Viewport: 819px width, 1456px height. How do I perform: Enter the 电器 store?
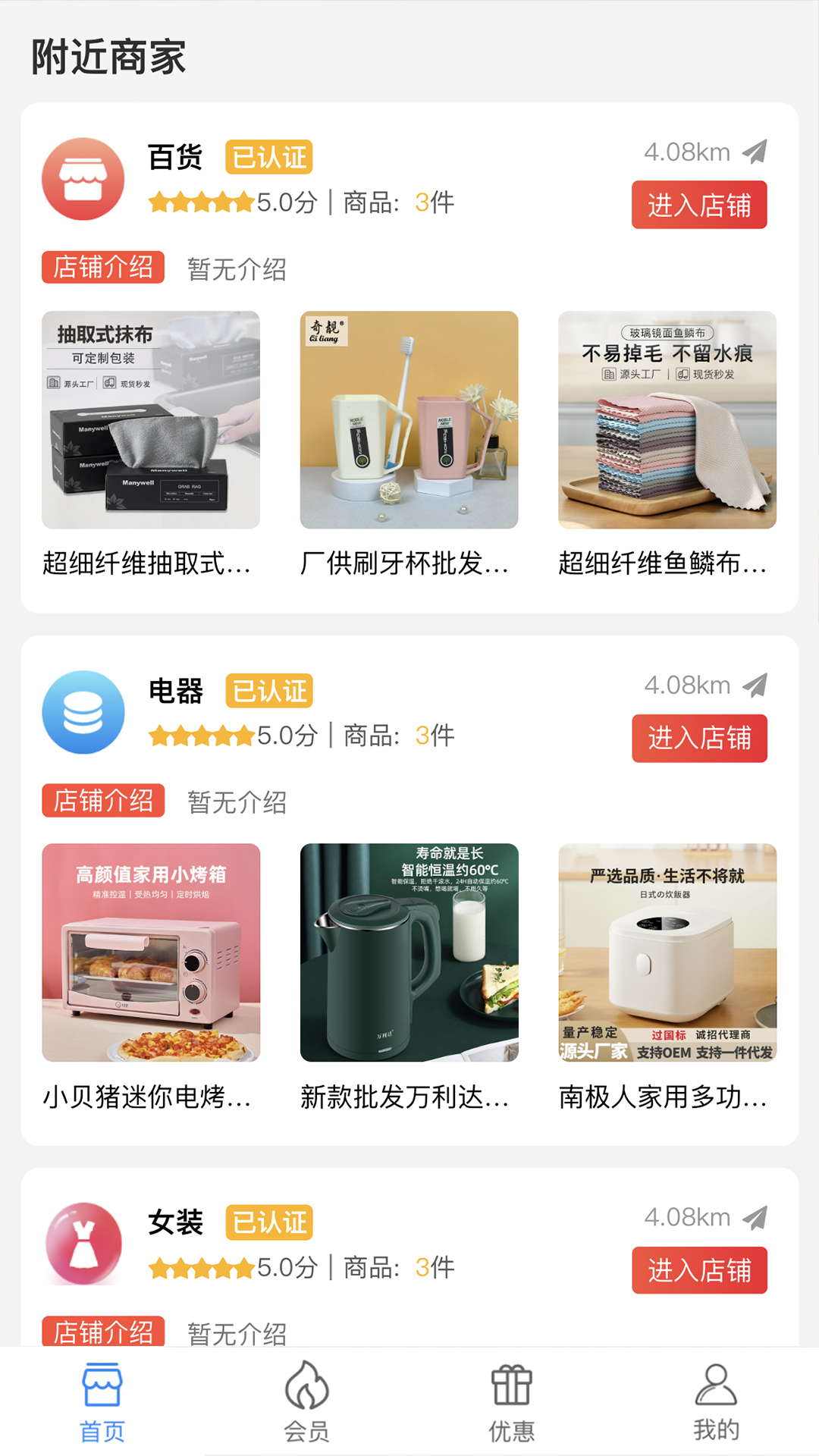(x=699, y=738)
